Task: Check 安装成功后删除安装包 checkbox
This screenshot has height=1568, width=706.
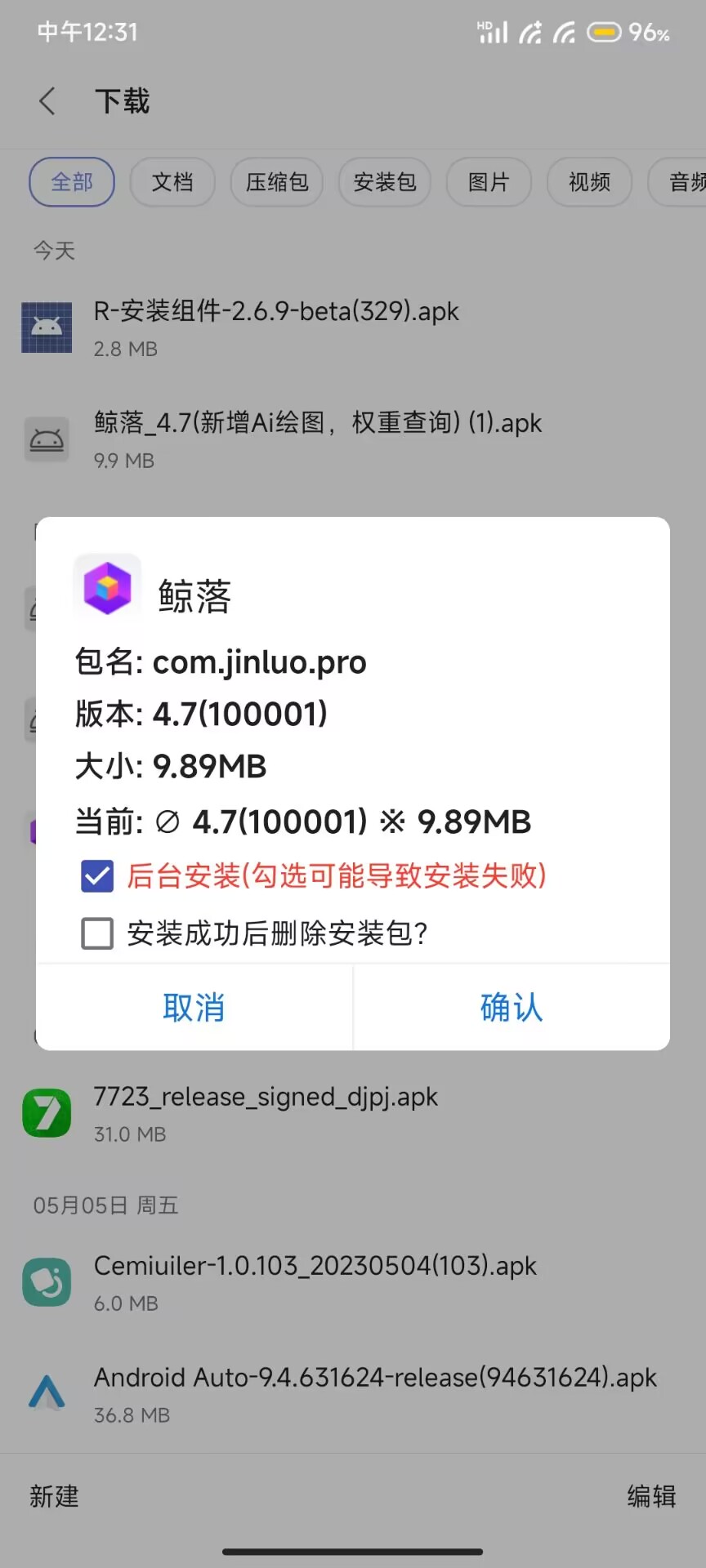Action: (x=97, y=933)
